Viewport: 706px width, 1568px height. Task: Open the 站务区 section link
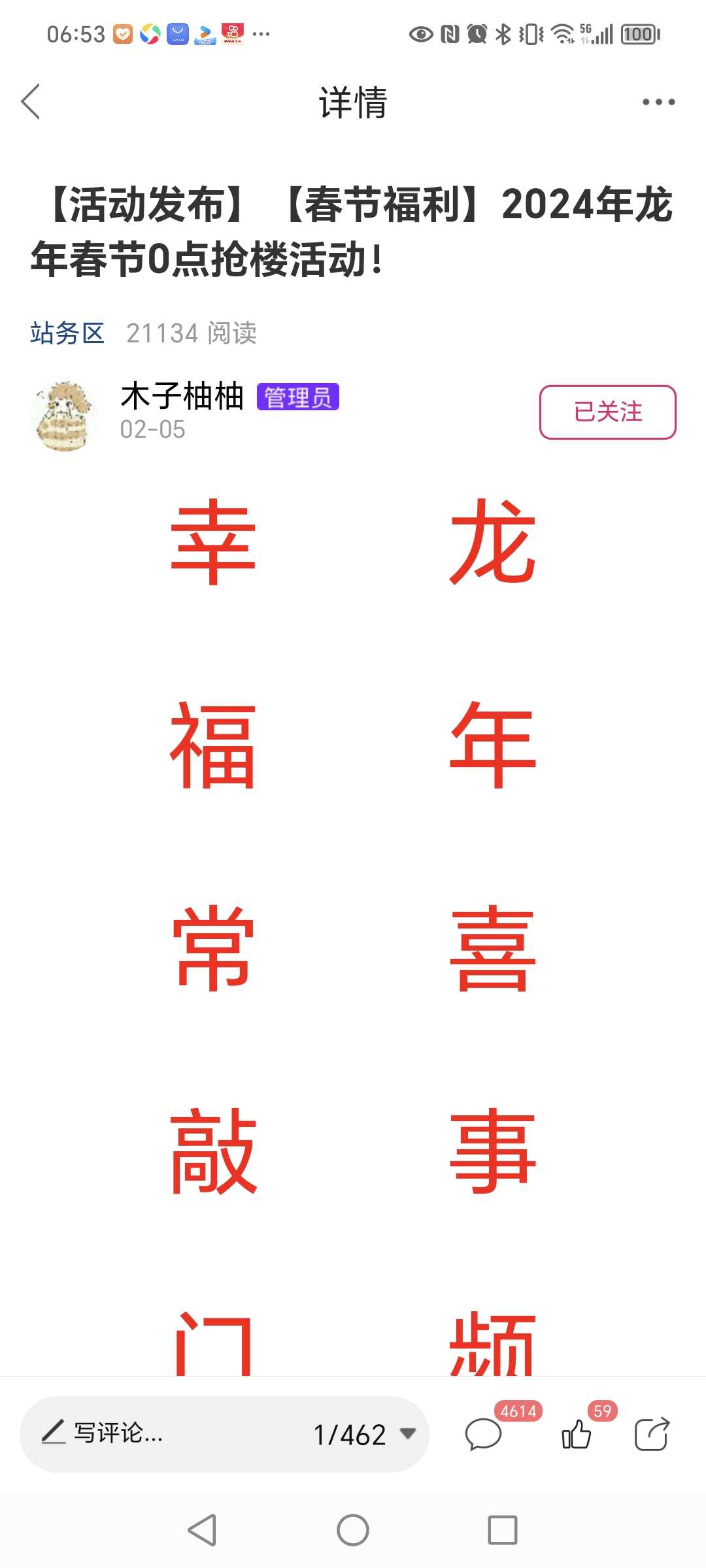tap(67, 333)
